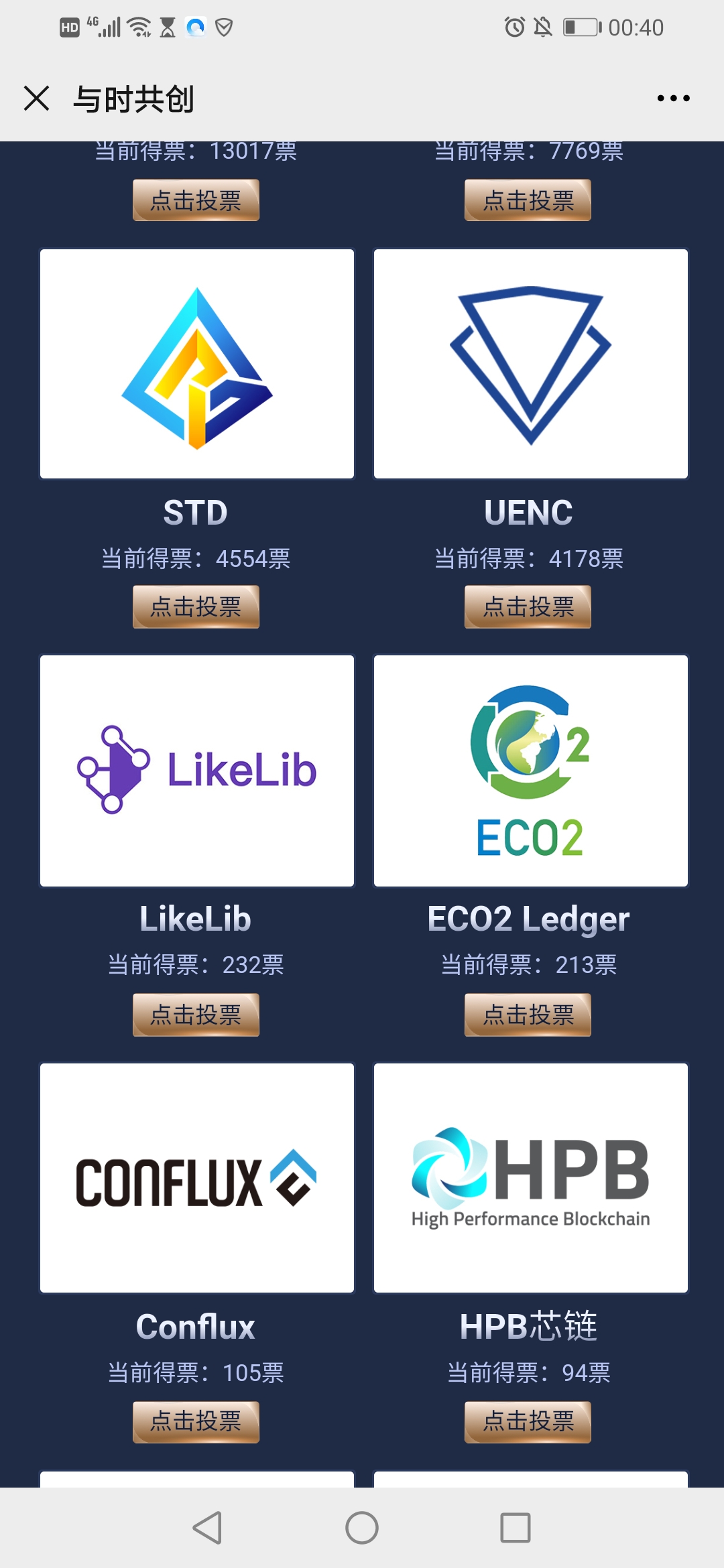Open the STD logo card
The width and height of the screenshot is (724, 1568).
(197, 364)
